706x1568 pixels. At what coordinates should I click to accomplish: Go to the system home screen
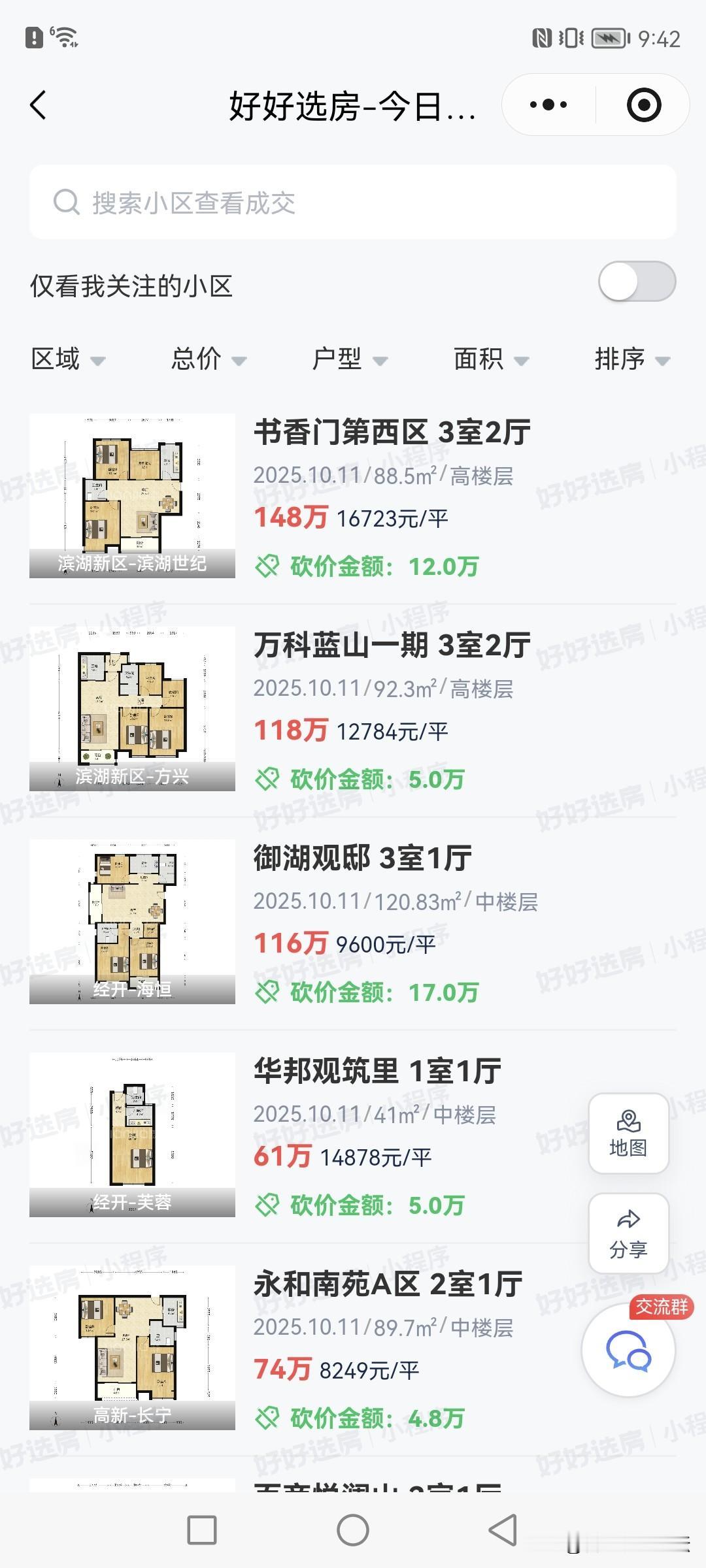tap(353, 1530)
